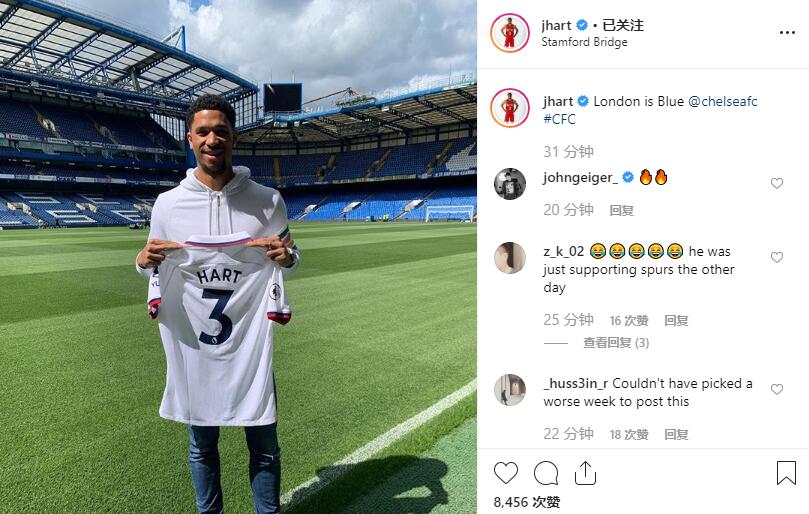
Task: Like _huss3in_r's comment
Action: [777, 389]
